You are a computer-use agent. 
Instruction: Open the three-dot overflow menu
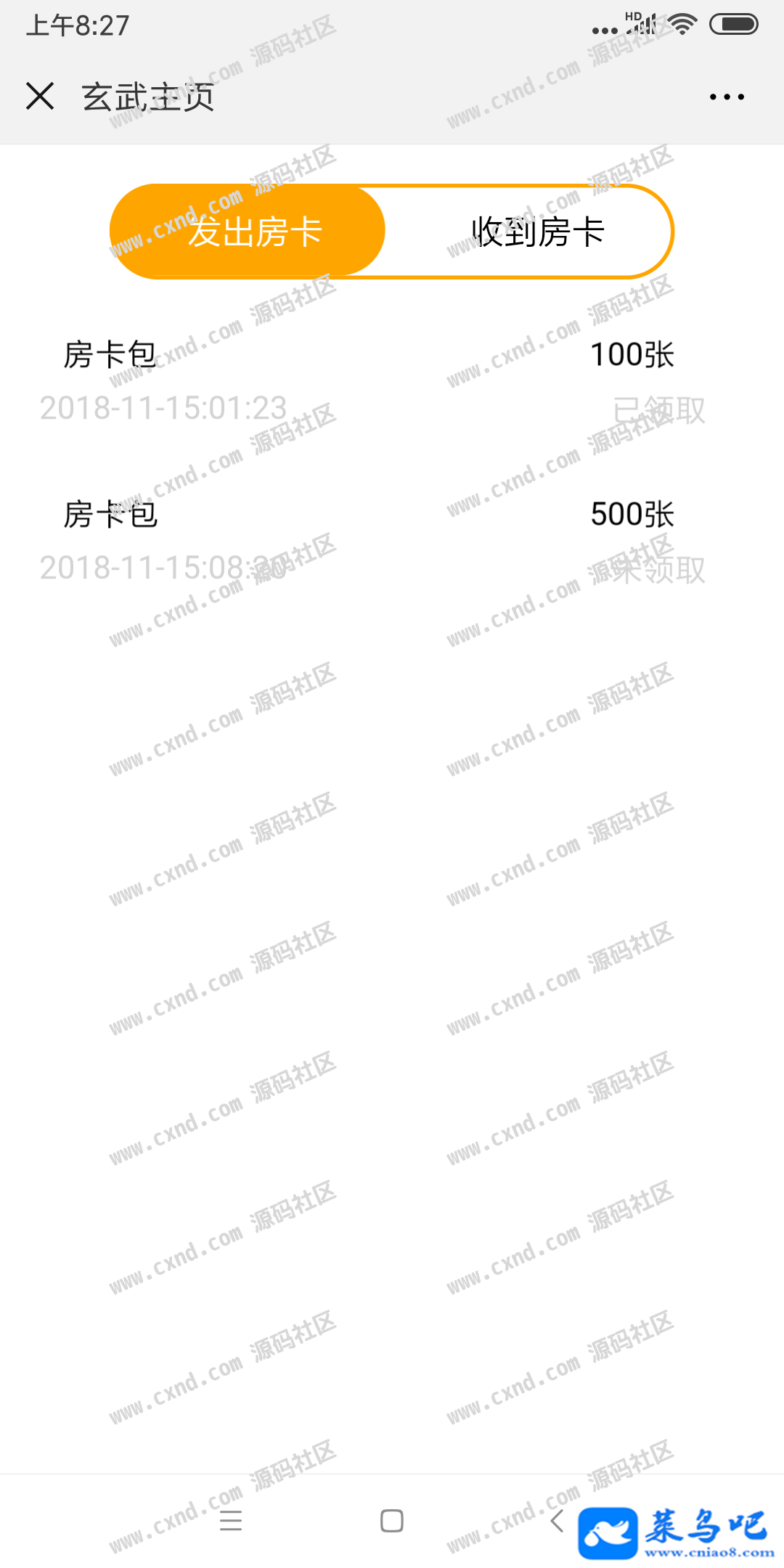click(x=727, y=97)
